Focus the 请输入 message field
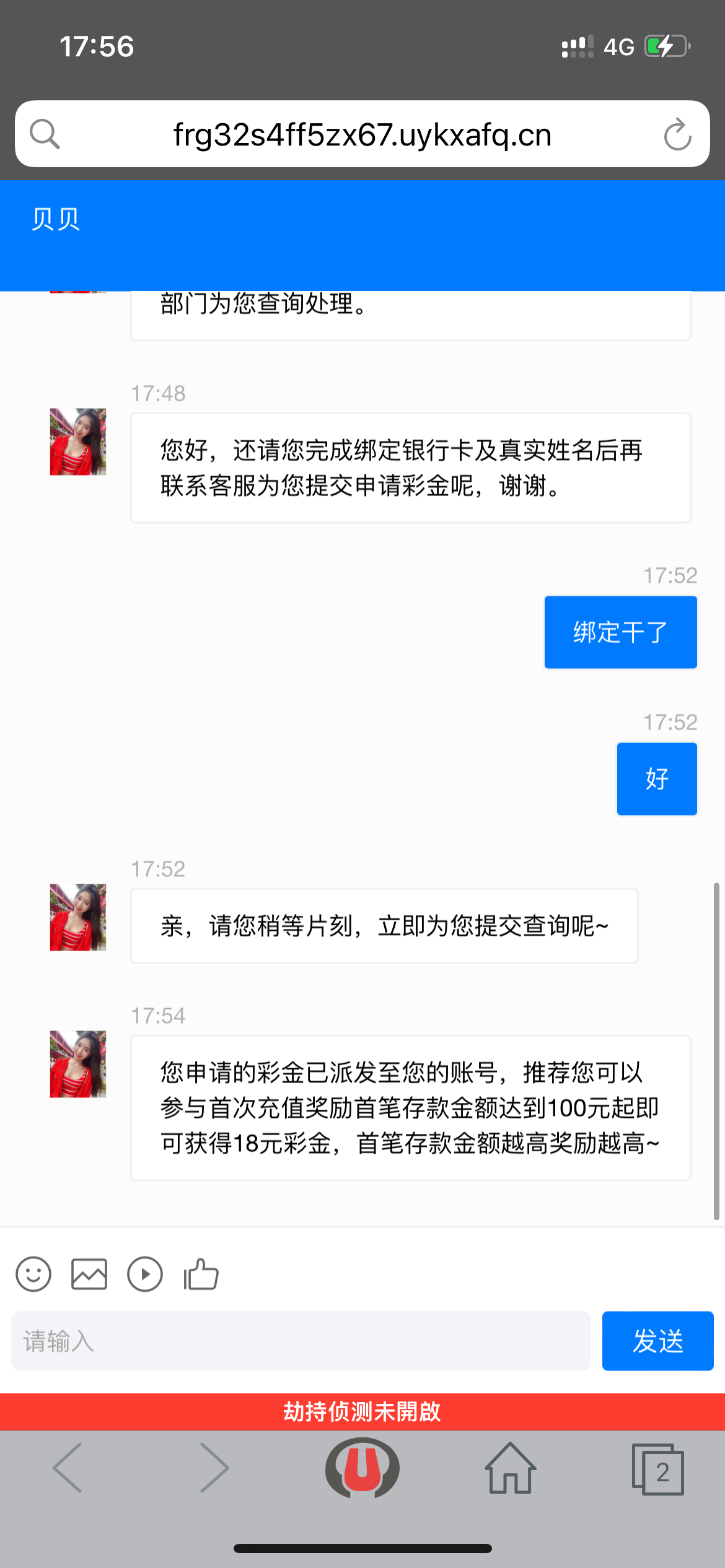 click(x=301, y=1341)
